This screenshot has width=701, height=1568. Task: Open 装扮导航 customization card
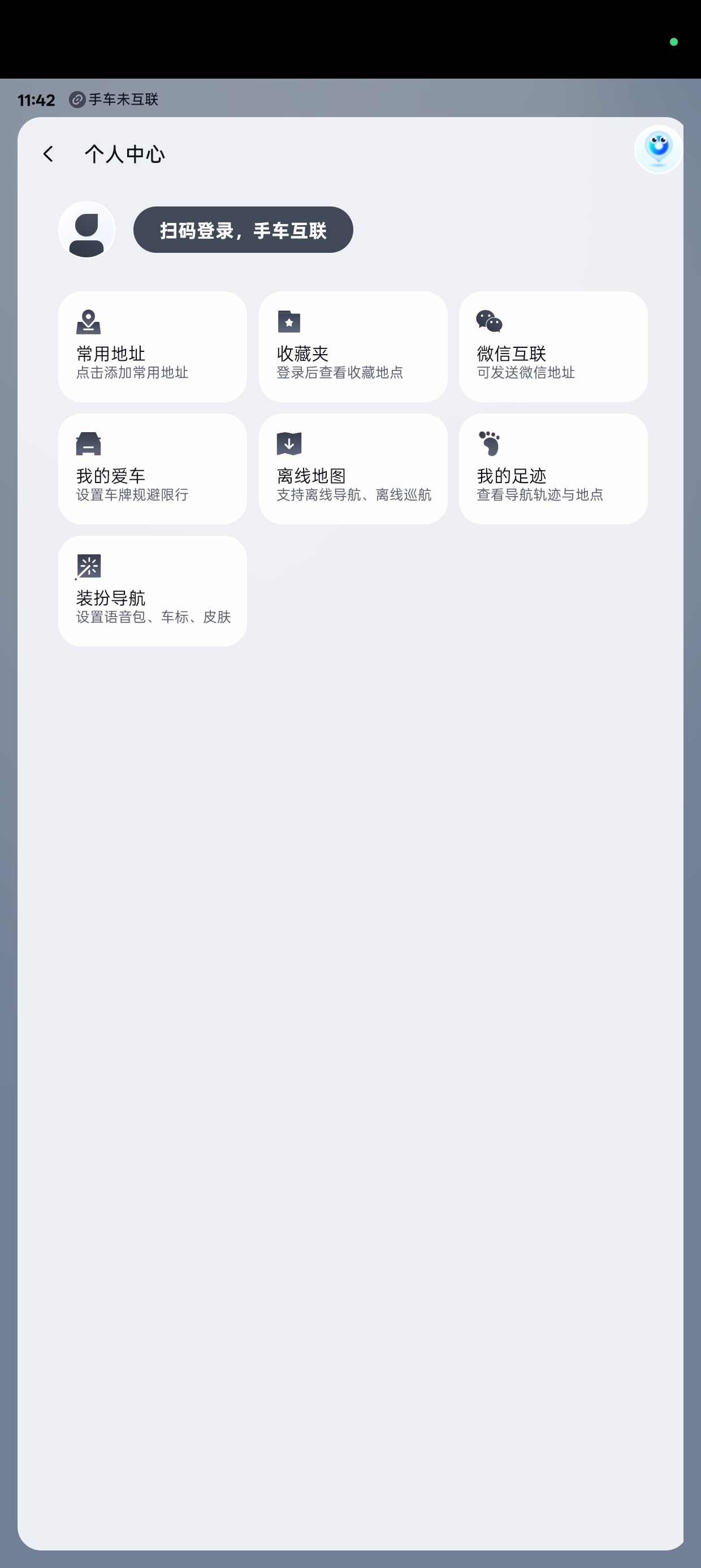click(x=152, y=591)
